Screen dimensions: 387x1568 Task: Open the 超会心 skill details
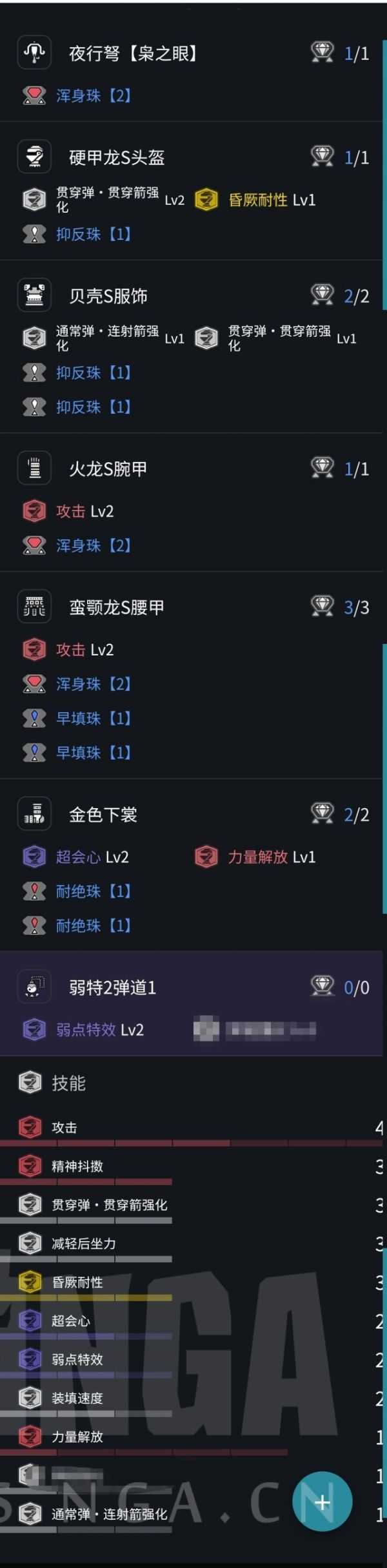pos(71,1321)
